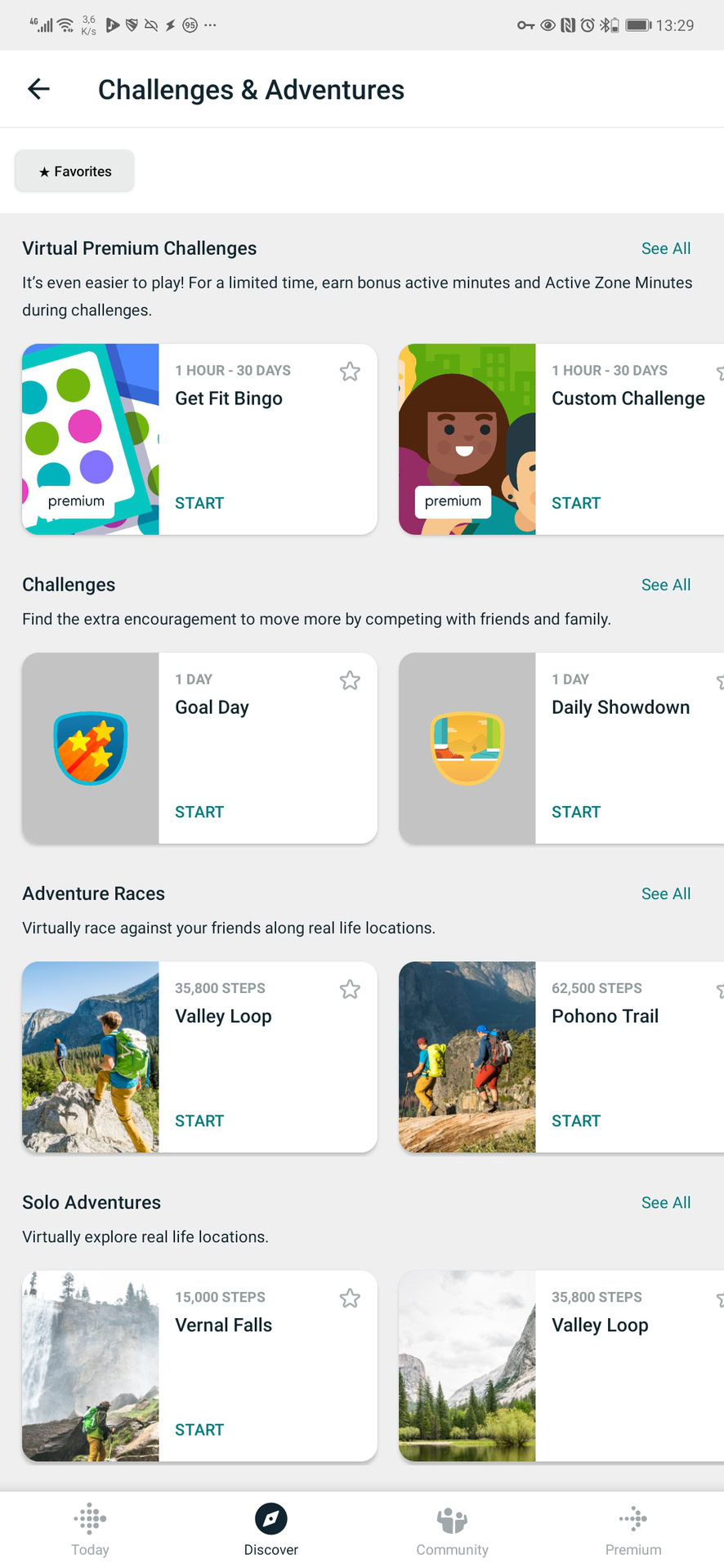Start the Daily Showdown challenge
This screenshot has width=724, height=1568.
[x=575, y=812]
